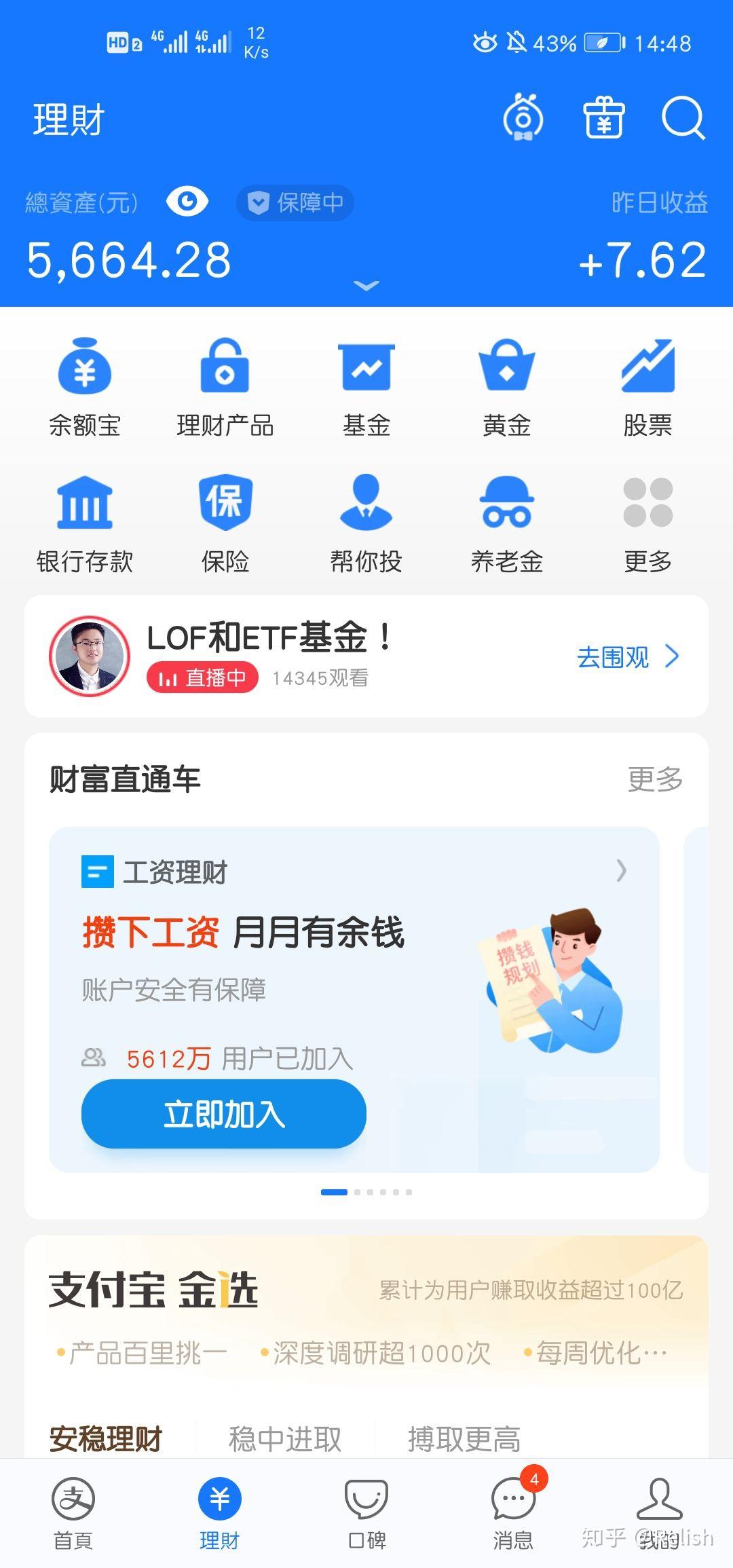Viewport: 733px width, 1568px height.
Task: Tap the search icon in the header
Action: [684, 119]
